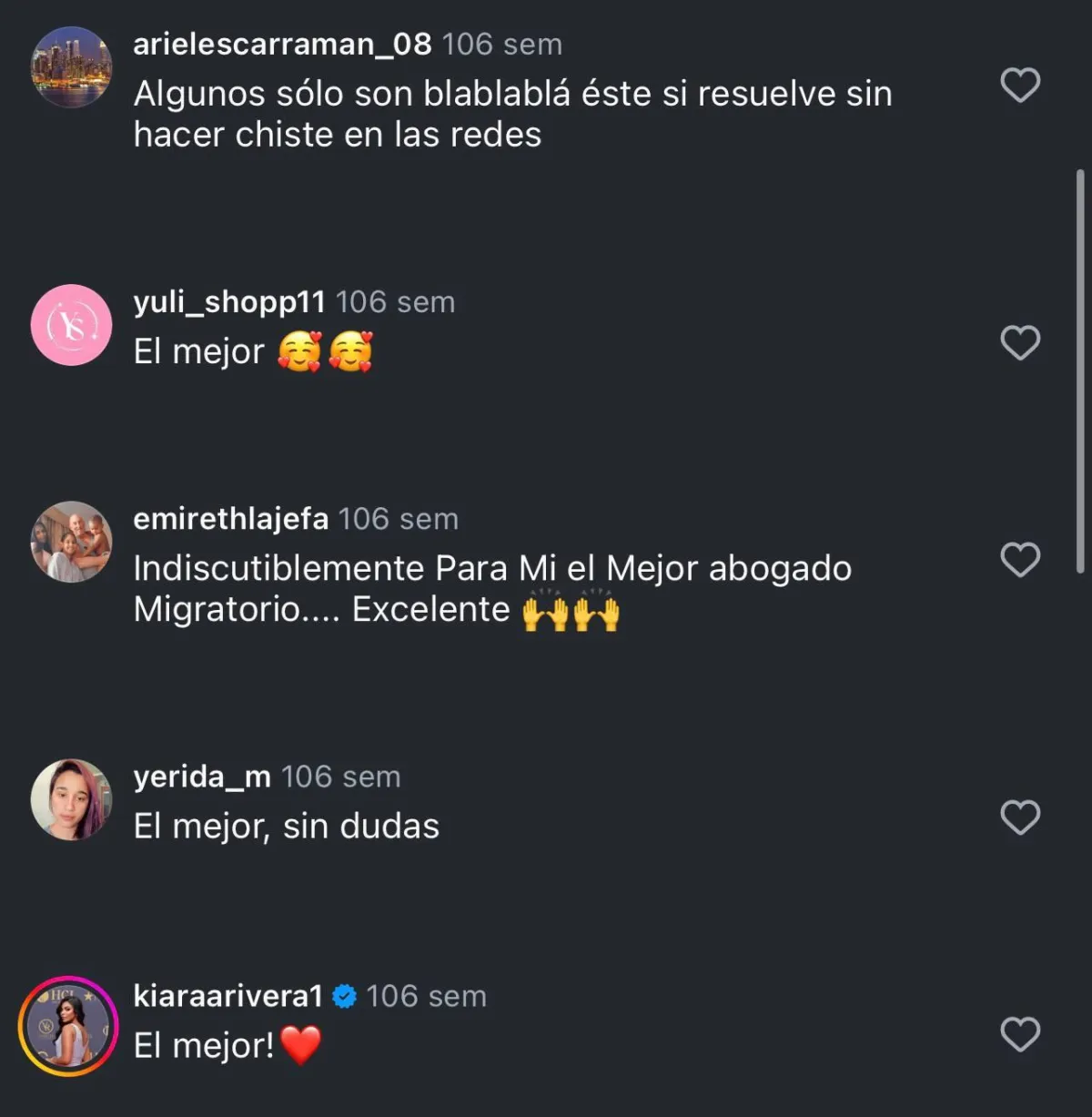Visit yerida_m's profile via username
1092x1117 pixels.
click(202, 776)
